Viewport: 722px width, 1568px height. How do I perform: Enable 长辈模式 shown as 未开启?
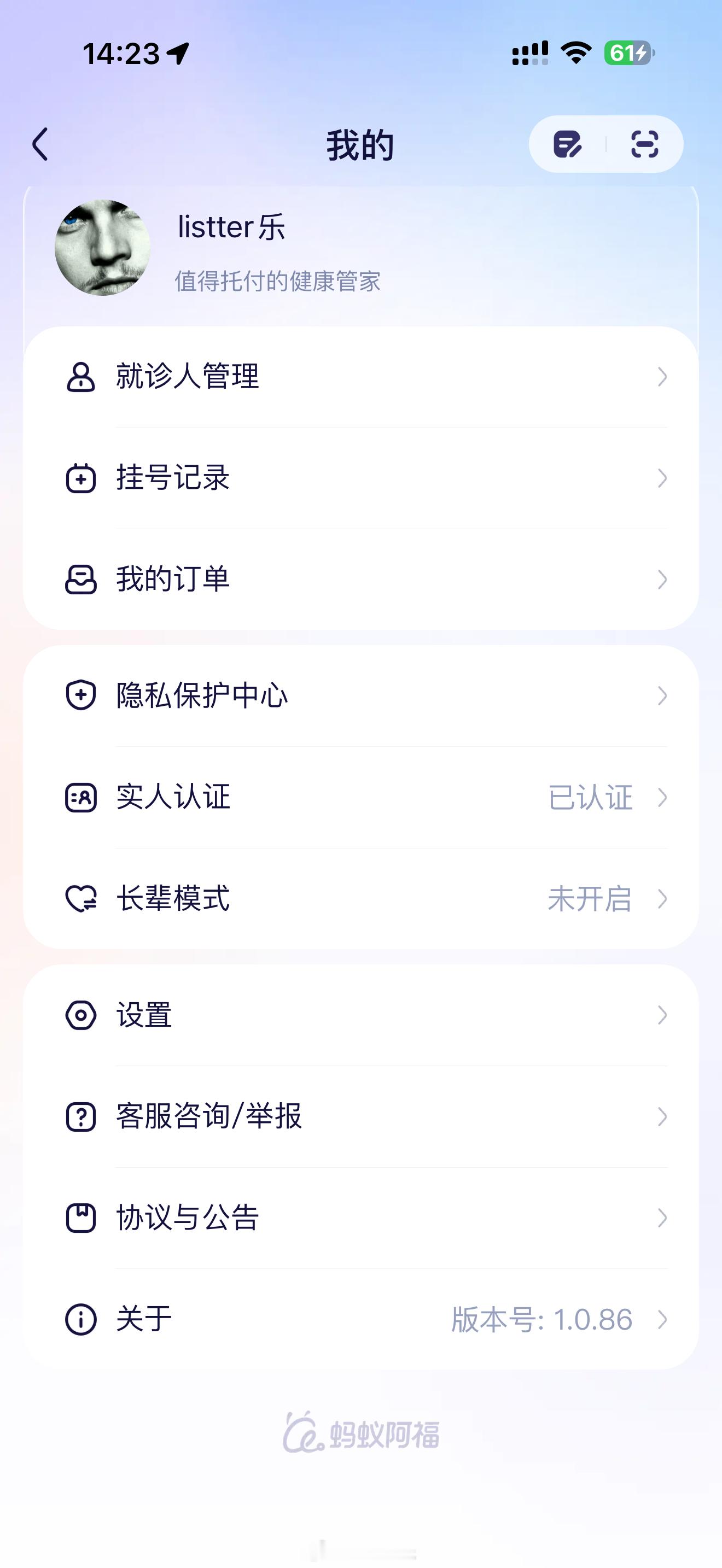pos(589,899)
